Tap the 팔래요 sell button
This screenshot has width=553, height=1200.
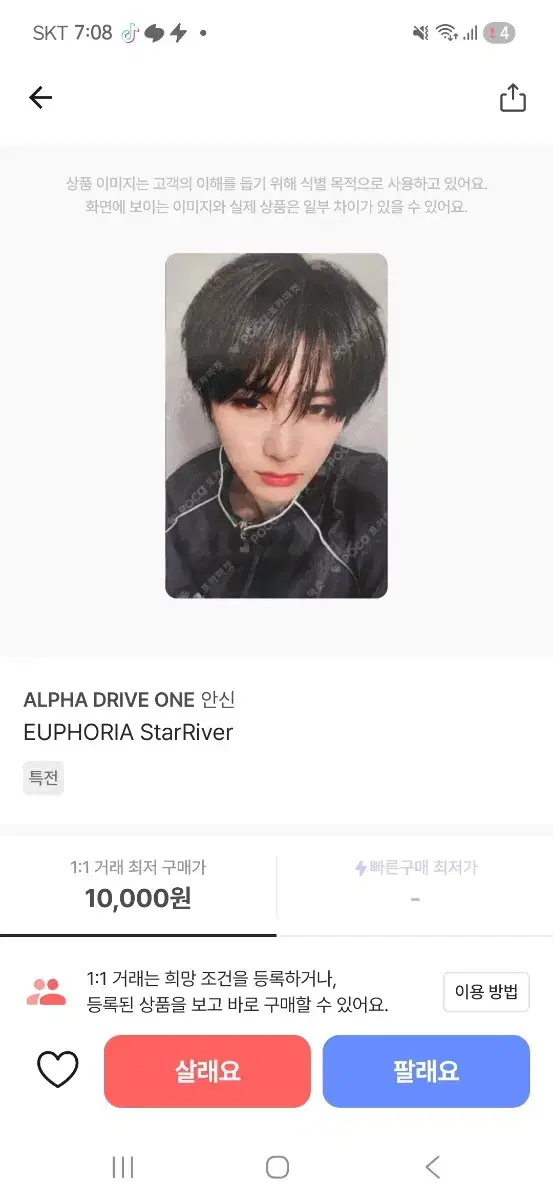(426, 1071)
